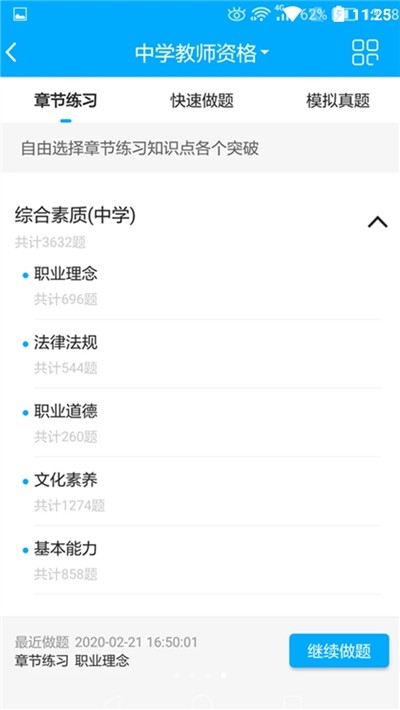Switch to the 快速做题 tab
Screen dimensions: 400x710
click(x=202, y=101)
